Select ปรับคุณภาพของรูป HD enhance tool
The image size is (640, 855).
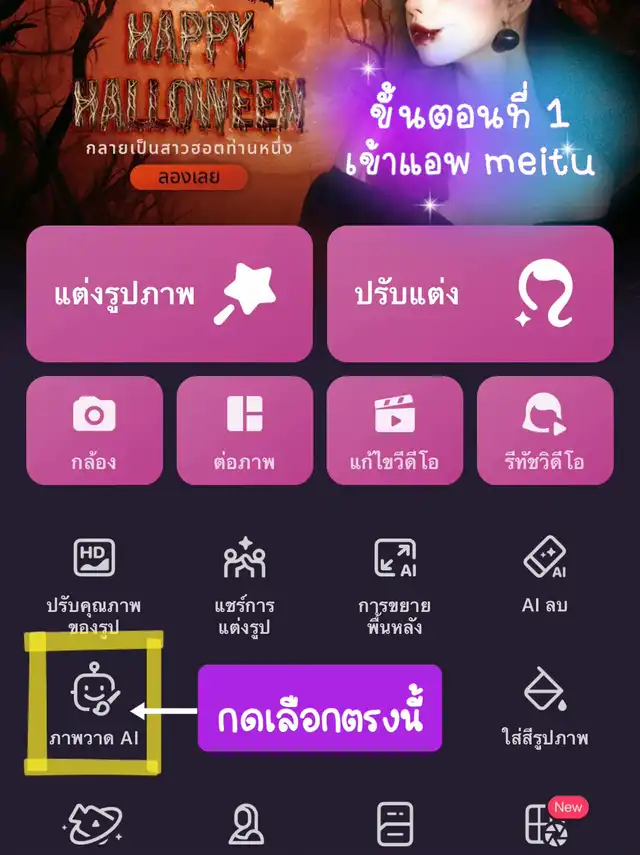tap(94, 585)
